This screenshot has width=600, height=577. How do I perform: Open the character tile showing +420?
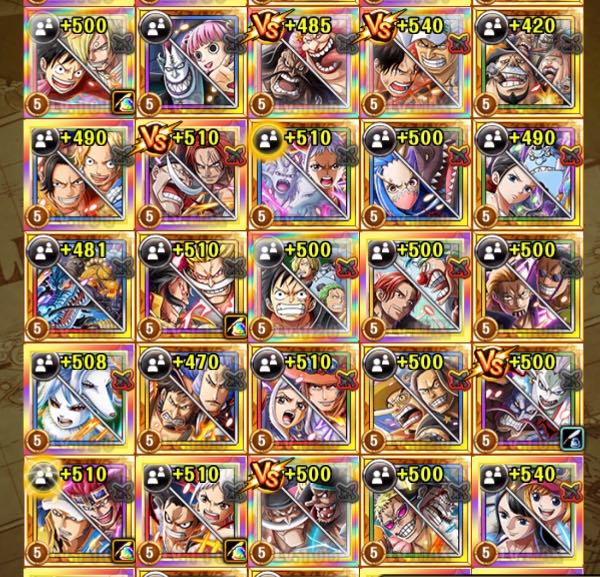(528, 62)
